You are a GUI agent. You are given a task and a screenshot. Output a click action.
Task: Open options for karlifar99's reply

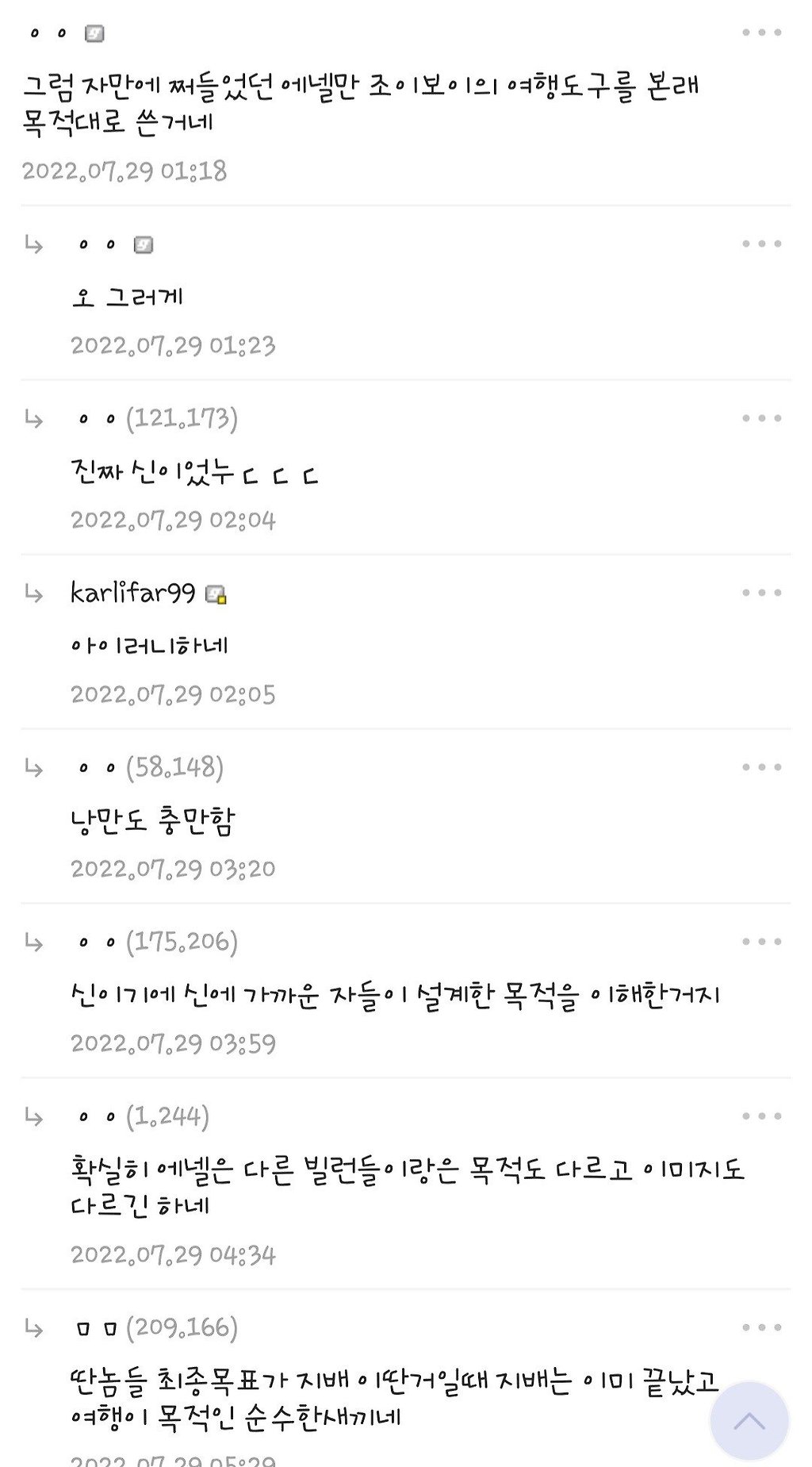coord(762,593)
